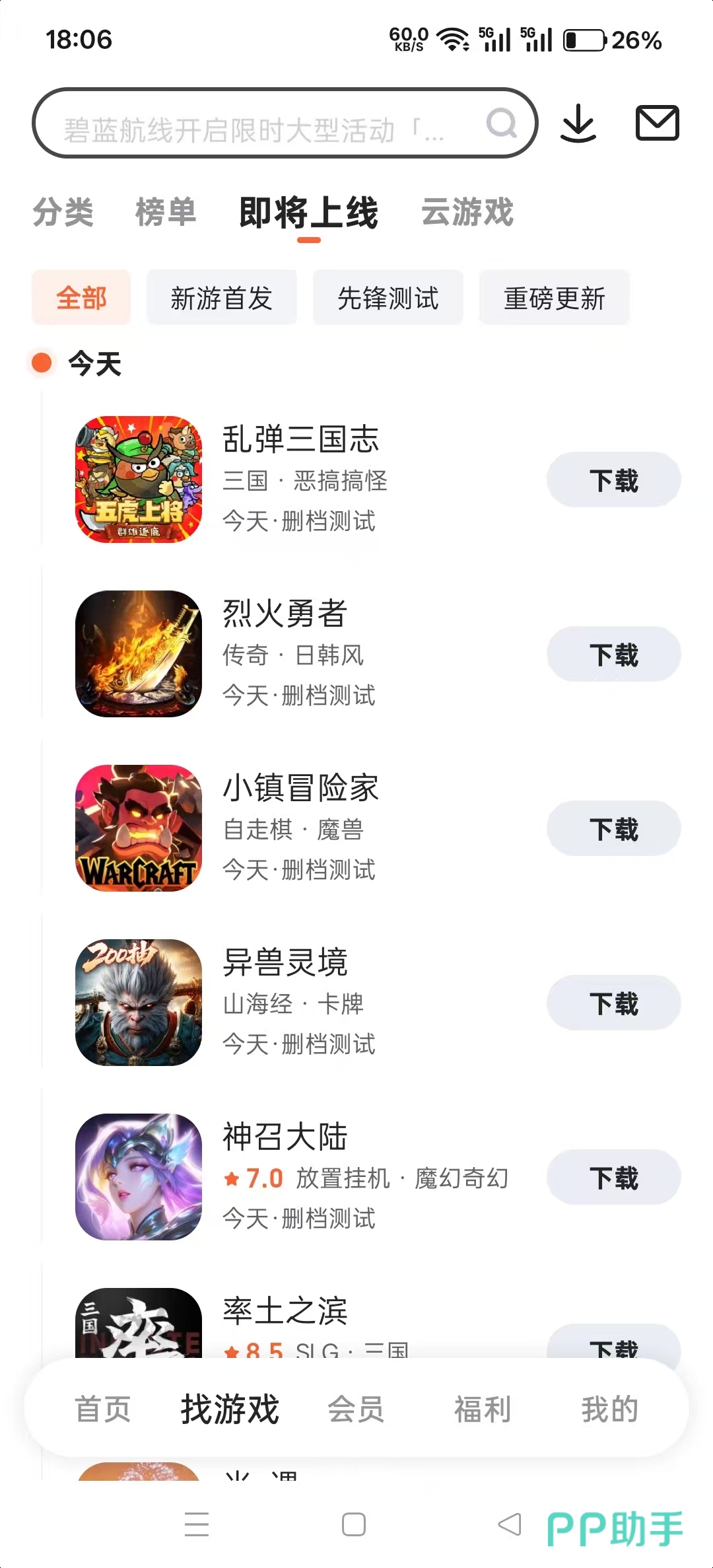Select the 全部 filter chip

(x=81, y=298)
